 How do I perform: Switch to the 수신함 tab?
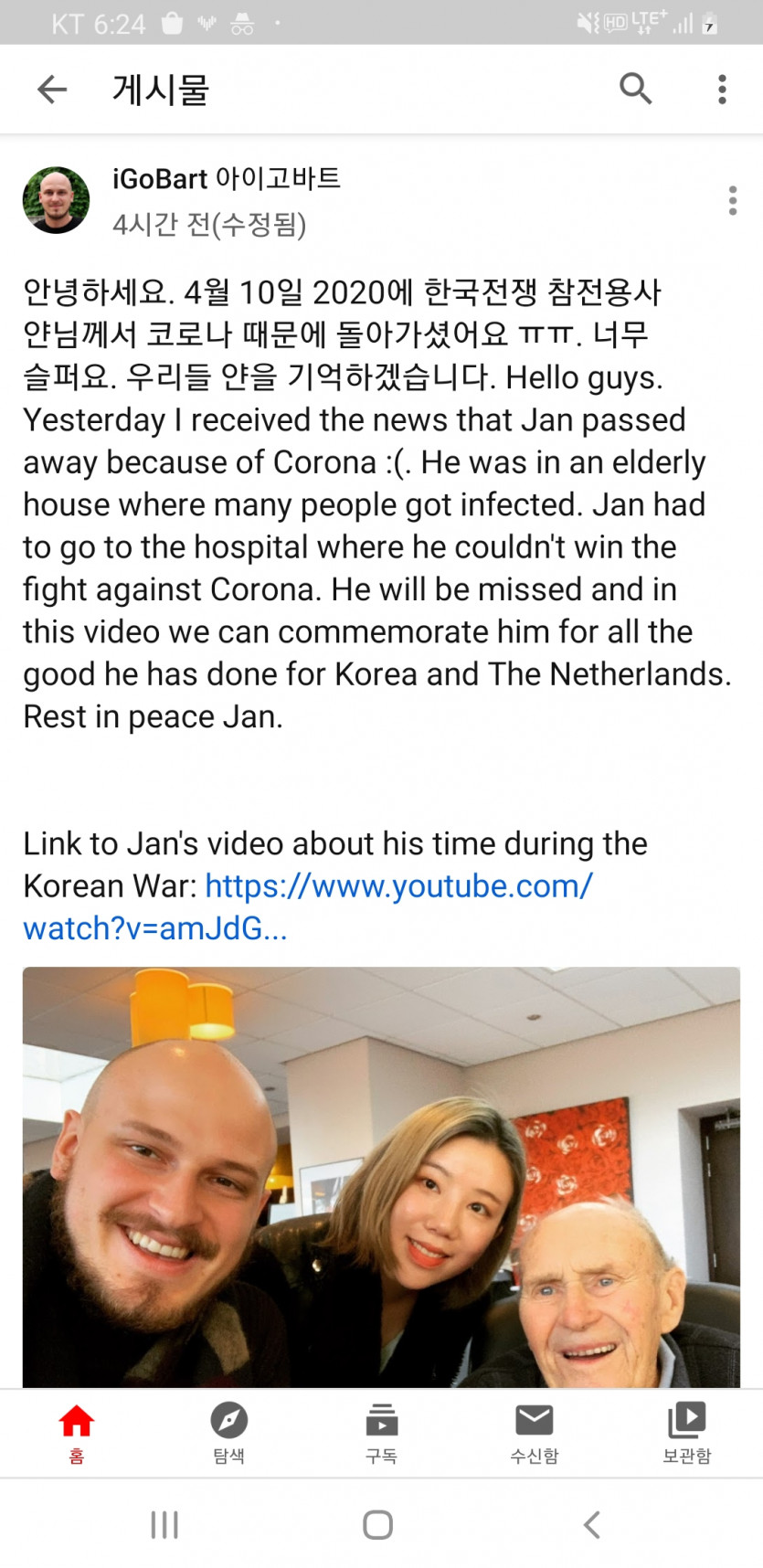tap(534, 1431)
